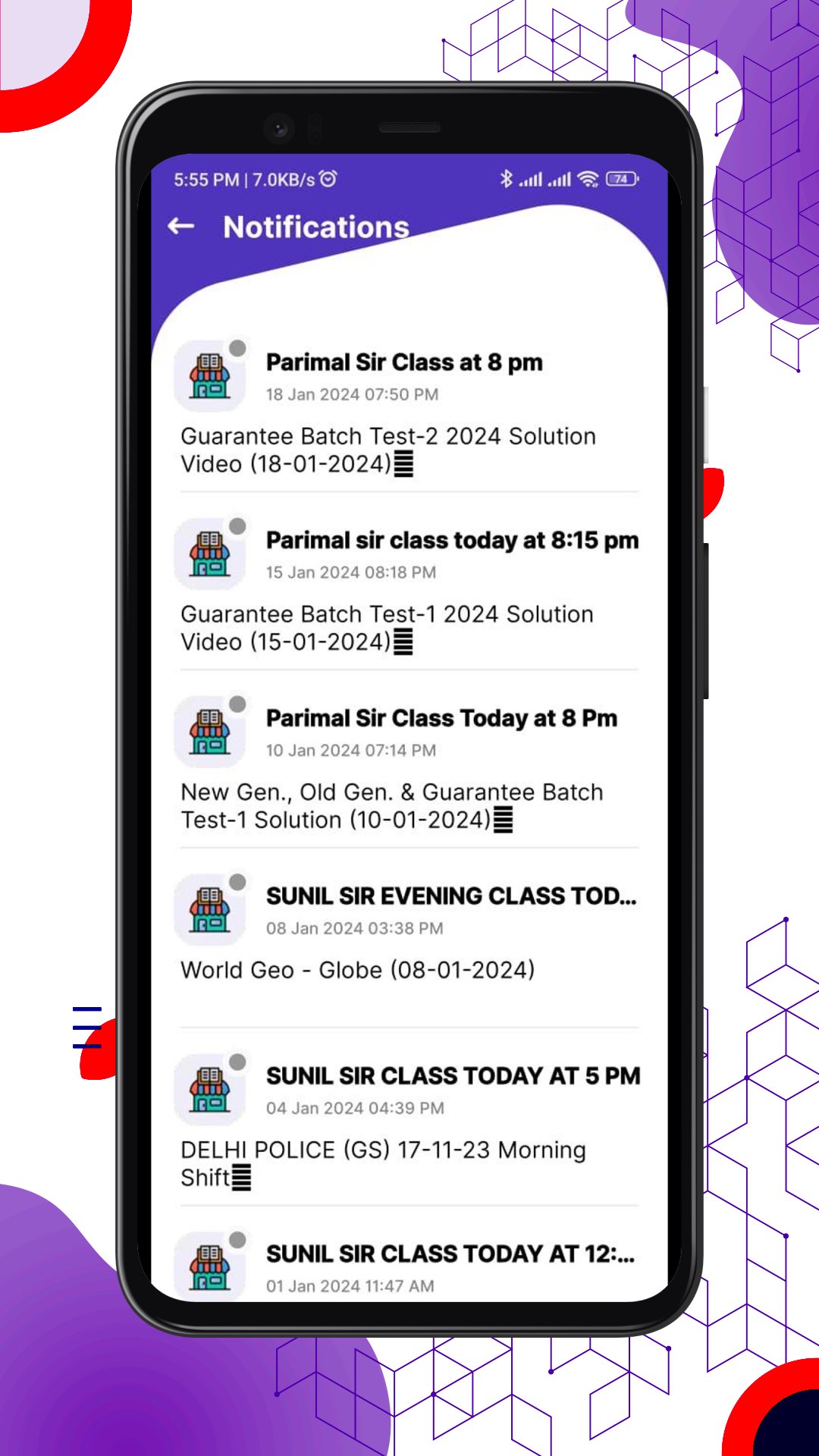The width and height of the screenshot is (819, 1456).
Task: Tap the Bluetooth icon in the status bar
Action: coord(507,179)
